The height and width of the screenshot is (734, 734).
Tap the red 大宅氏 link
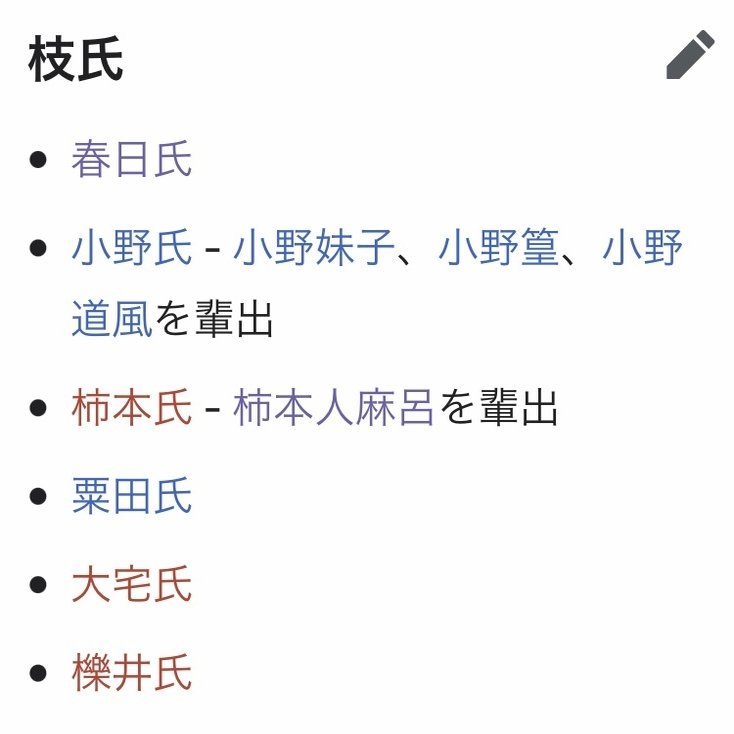pos(131,585)
